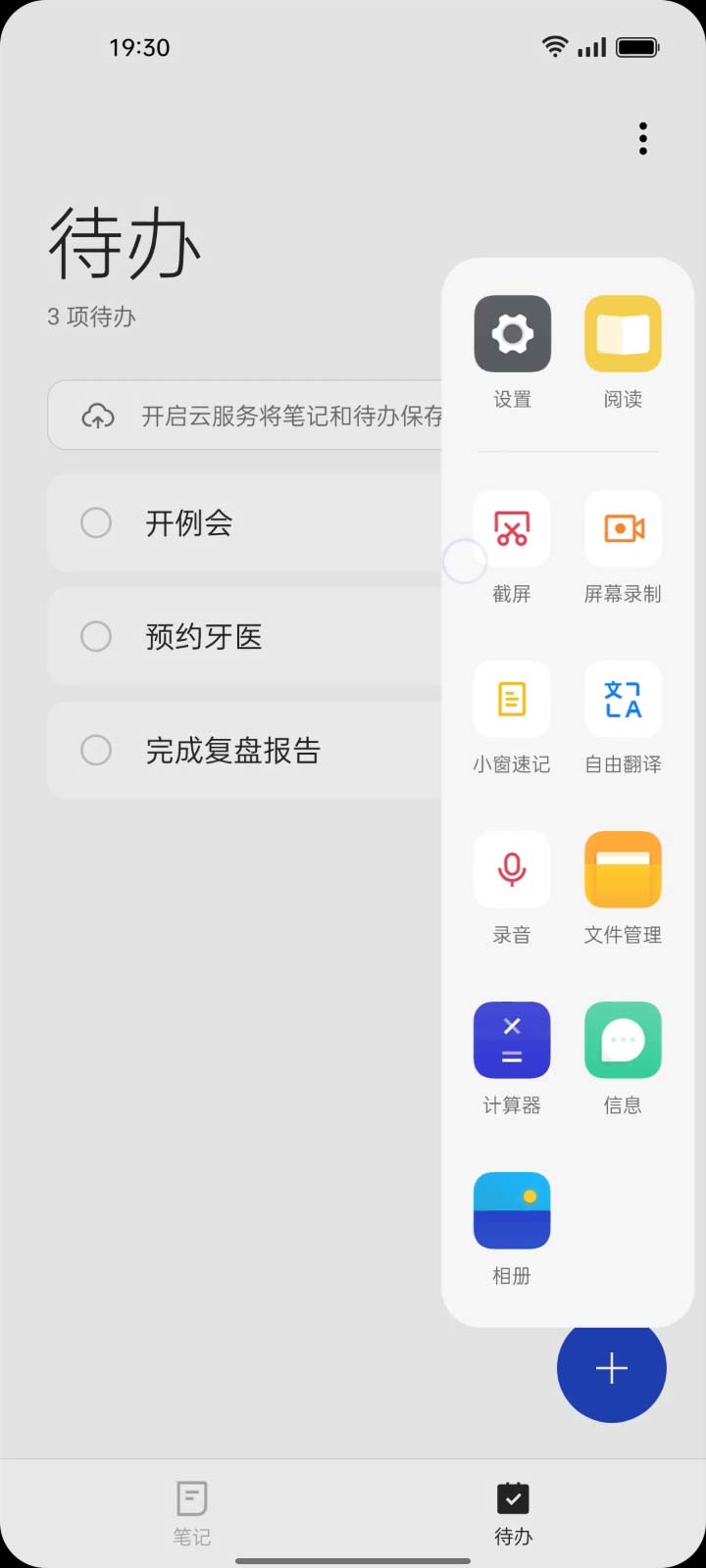Open the cloud service sync banner

click(245, 416)
